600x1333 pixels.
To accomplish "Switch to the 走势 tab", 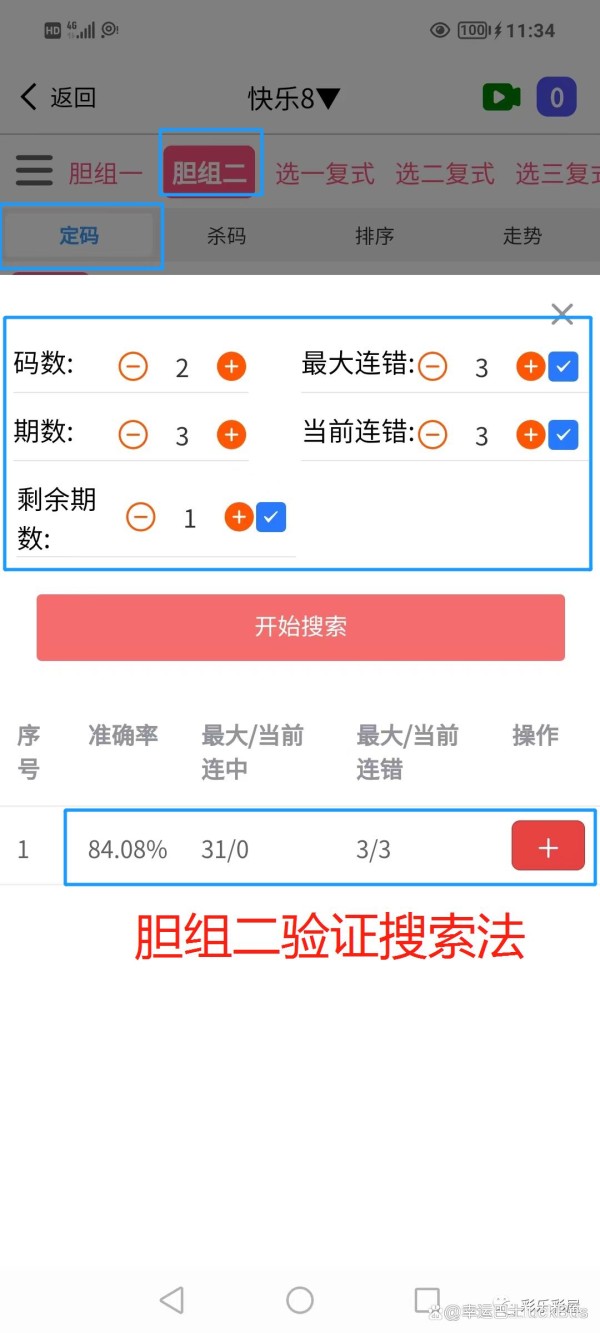I will pyautogui.click(x=522, y=236).
